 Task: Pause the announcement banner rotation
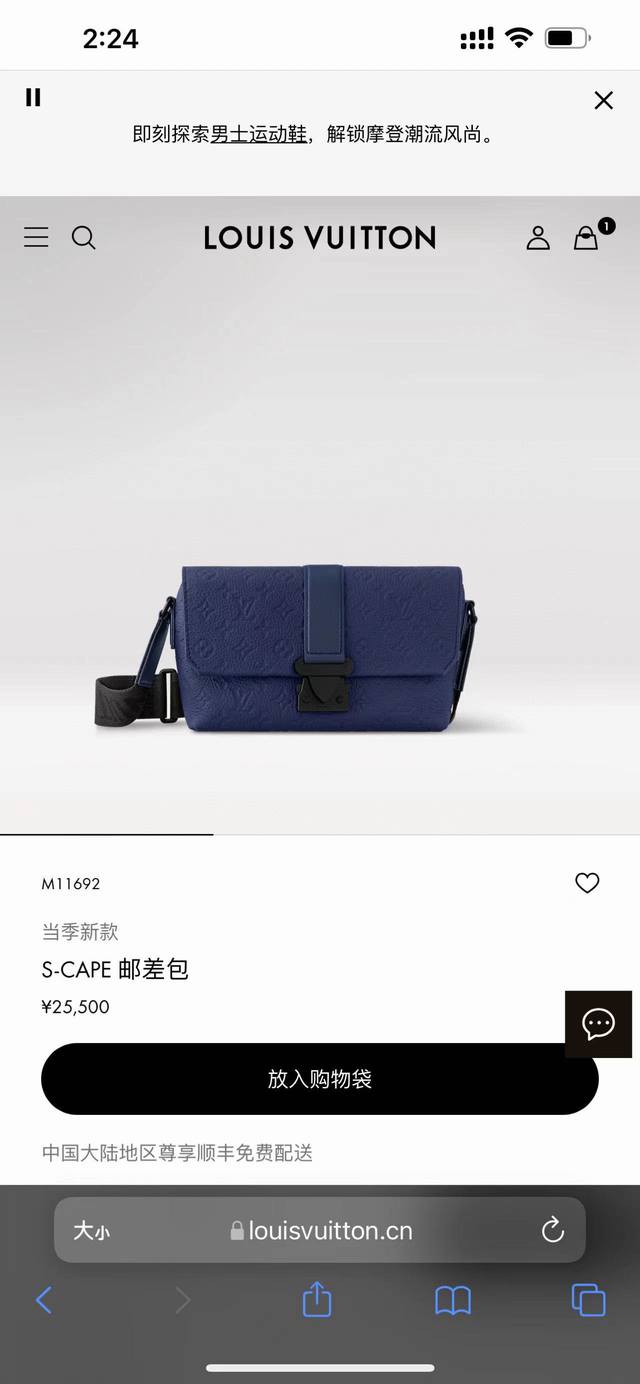coord(33,97)
